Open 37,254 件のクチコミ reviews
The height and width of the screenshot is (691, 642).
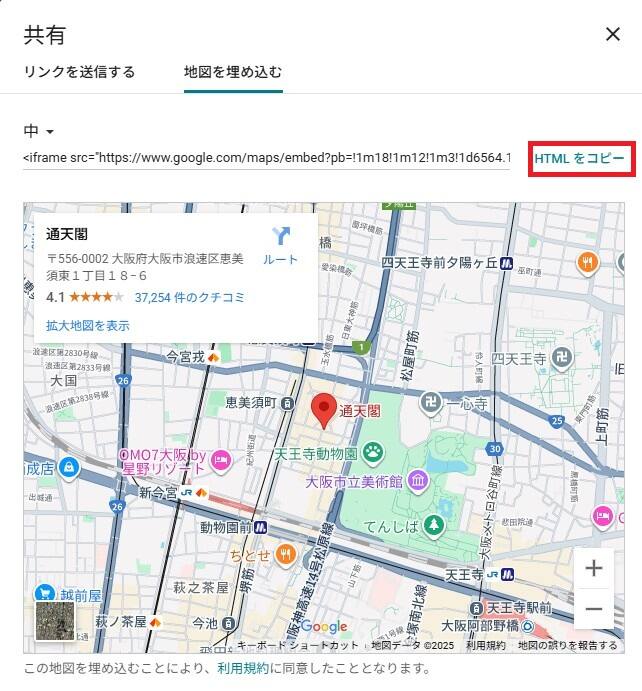click(x=189, y=297)
